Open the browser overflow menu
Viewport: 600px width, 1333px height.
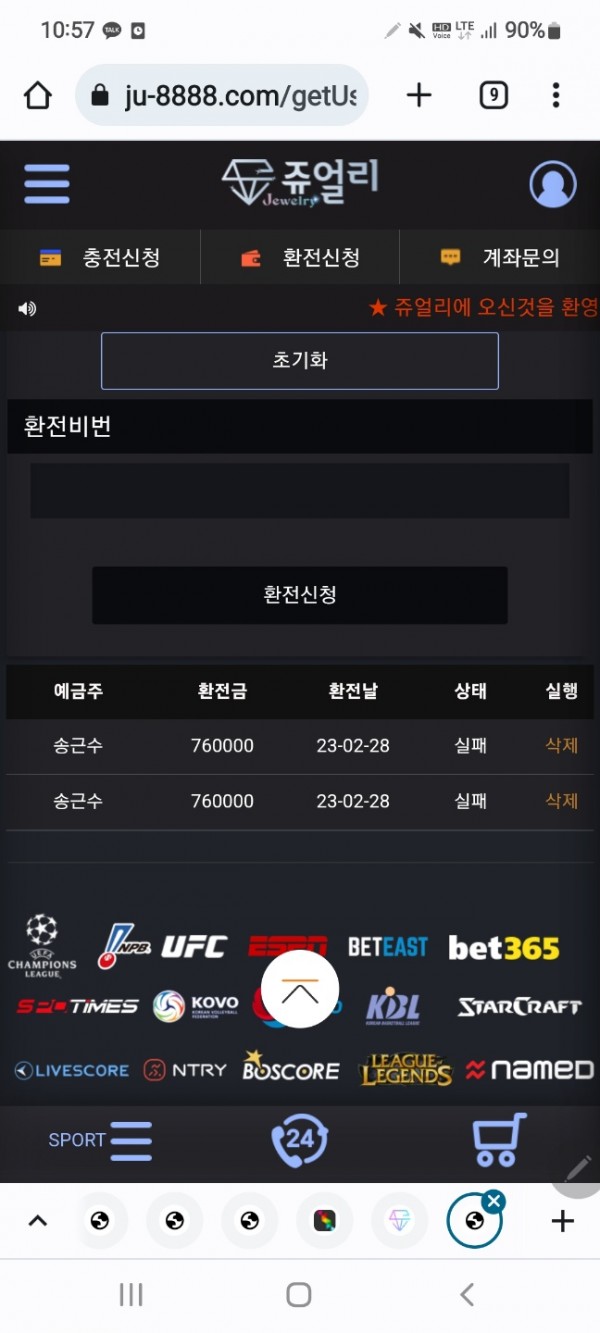point(556,96)
